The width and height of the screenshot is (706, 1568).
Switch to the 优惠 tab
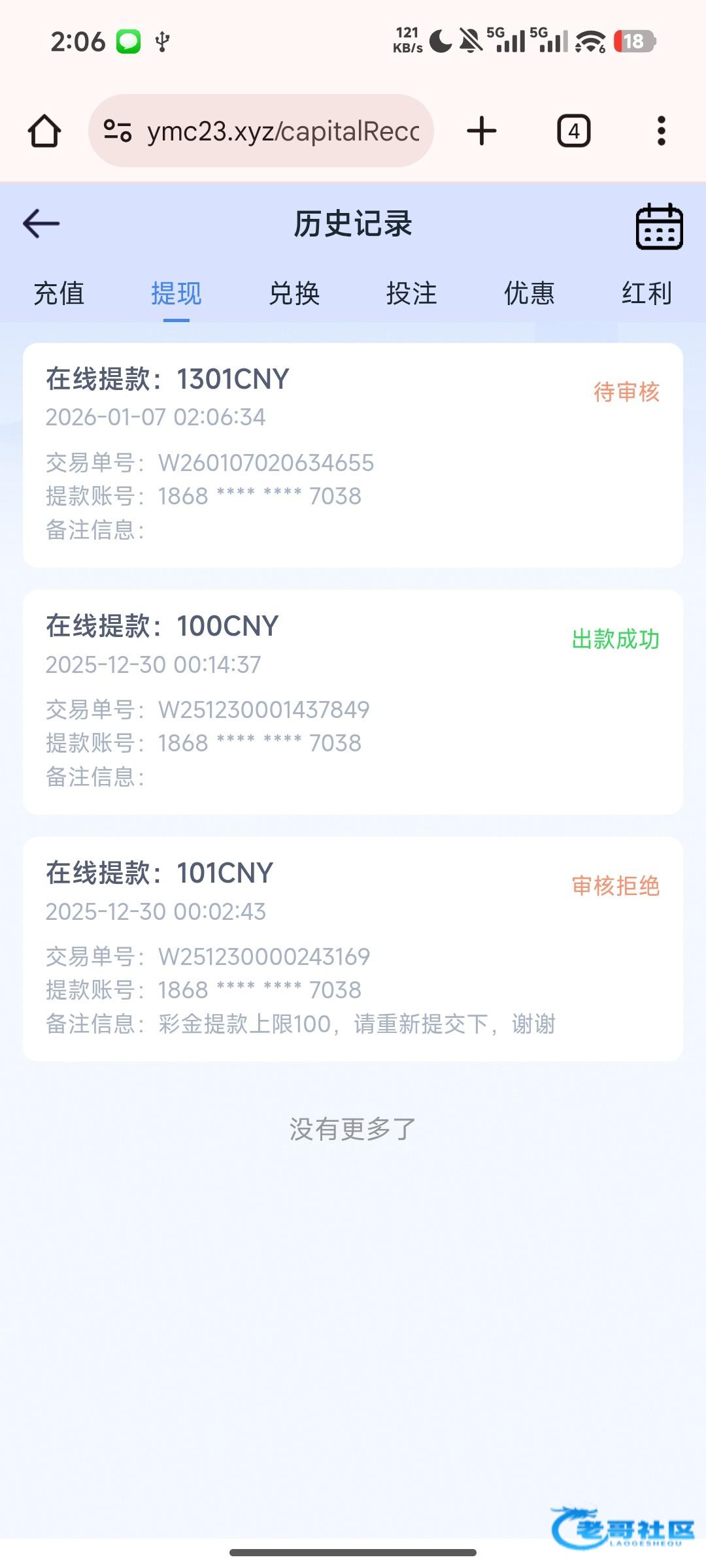tap(529, 293)
